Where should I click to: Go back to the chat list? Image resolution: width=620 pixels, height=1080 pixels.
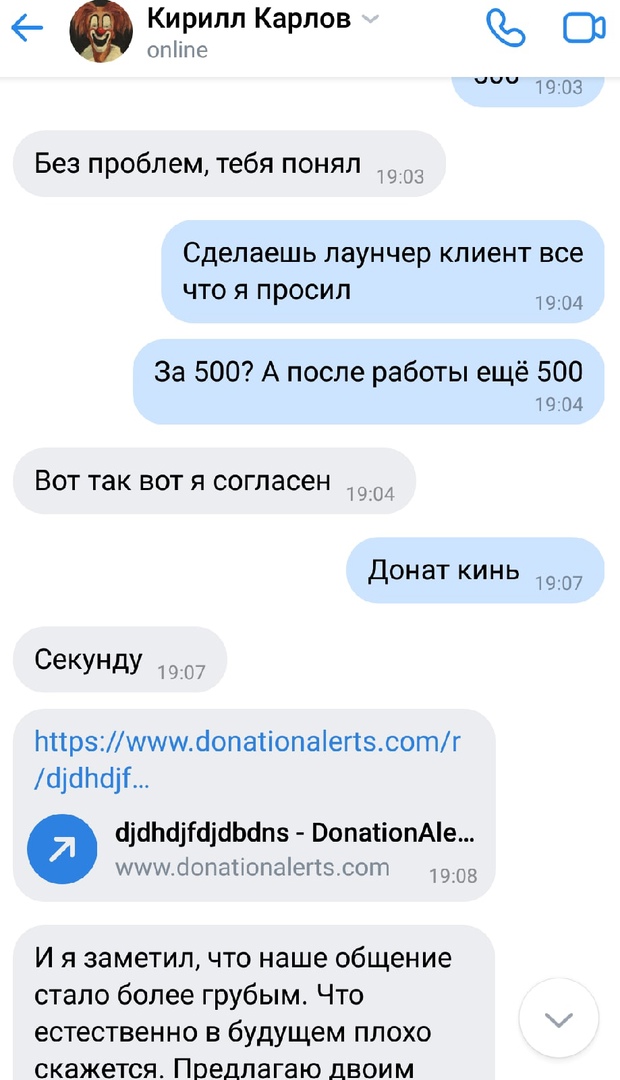[x=27, y=28]
